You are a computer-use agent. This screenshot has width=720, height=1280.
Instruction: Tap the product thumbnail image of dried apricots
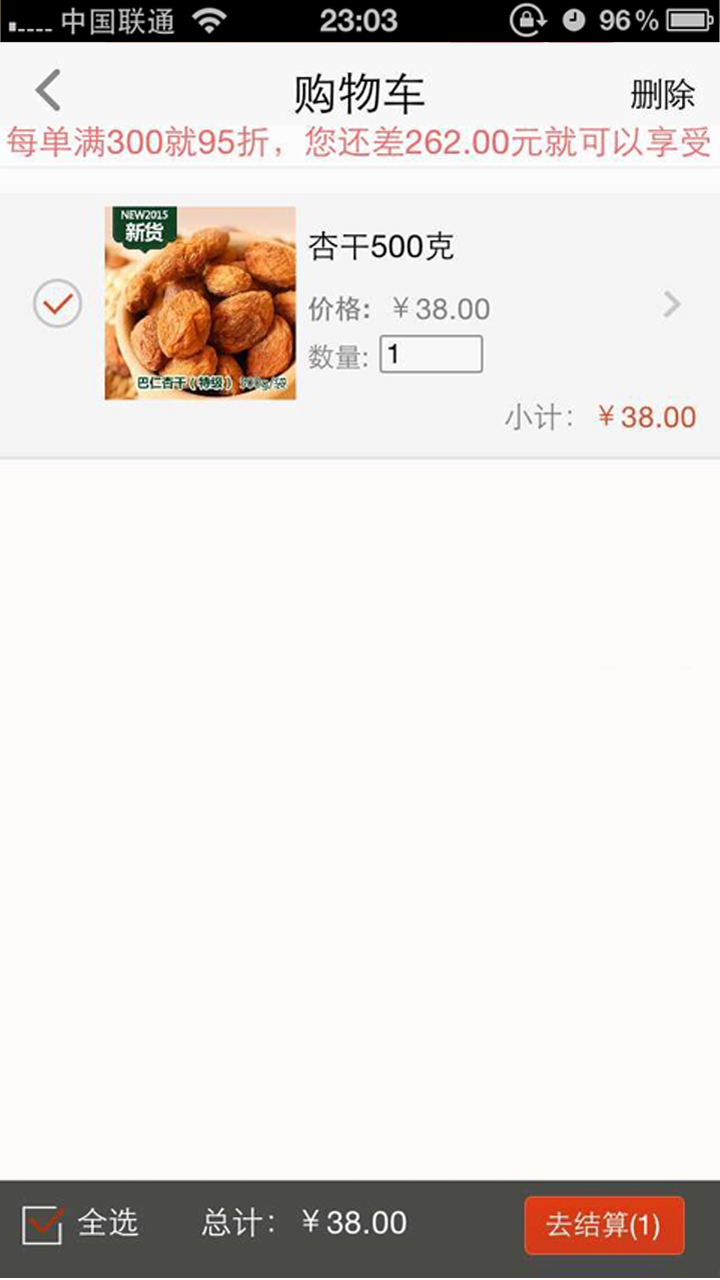199,301
